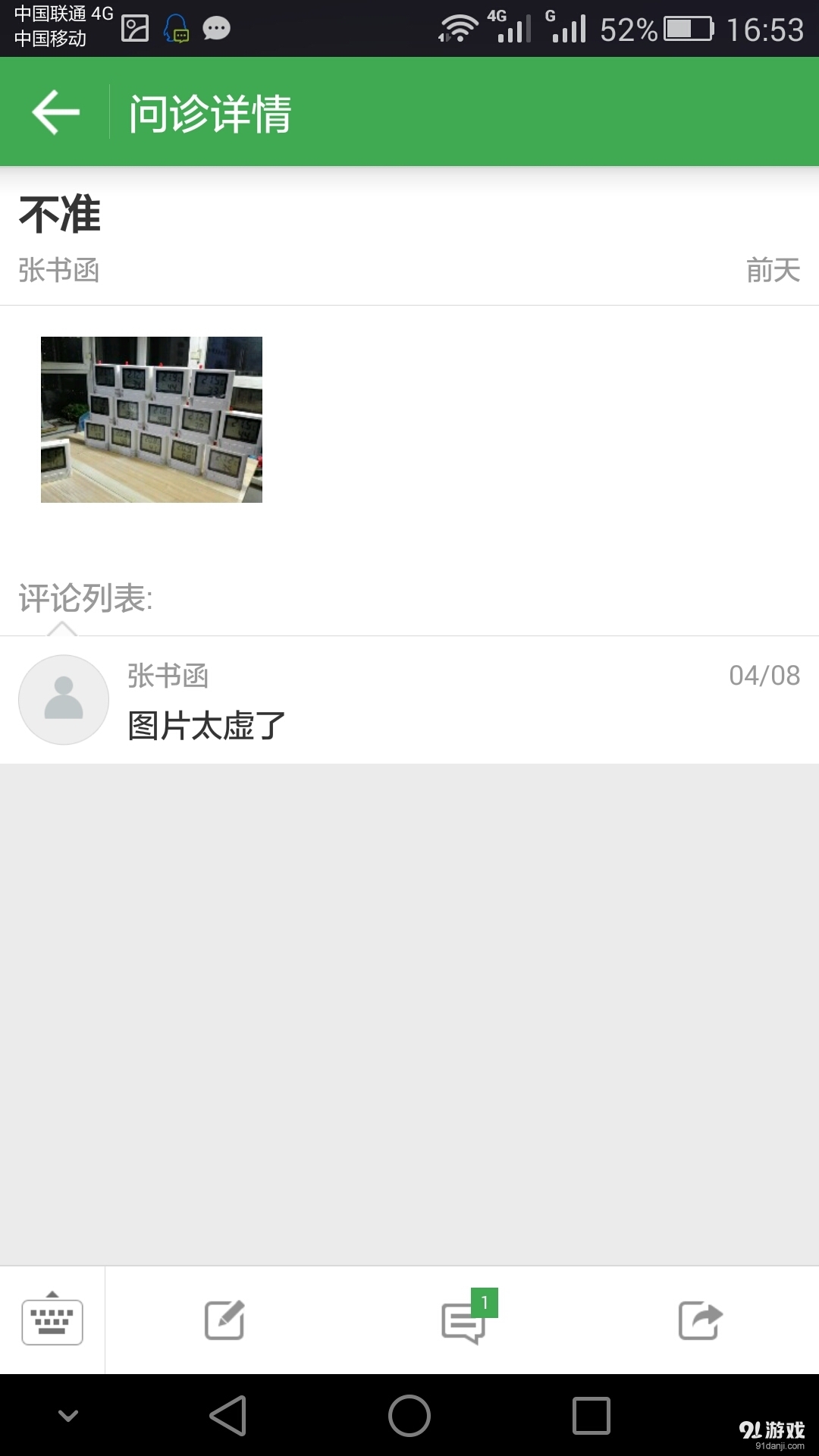Open the attached clocks photo thumbnail
This screenshot has width=819, height=1456.
151,420
